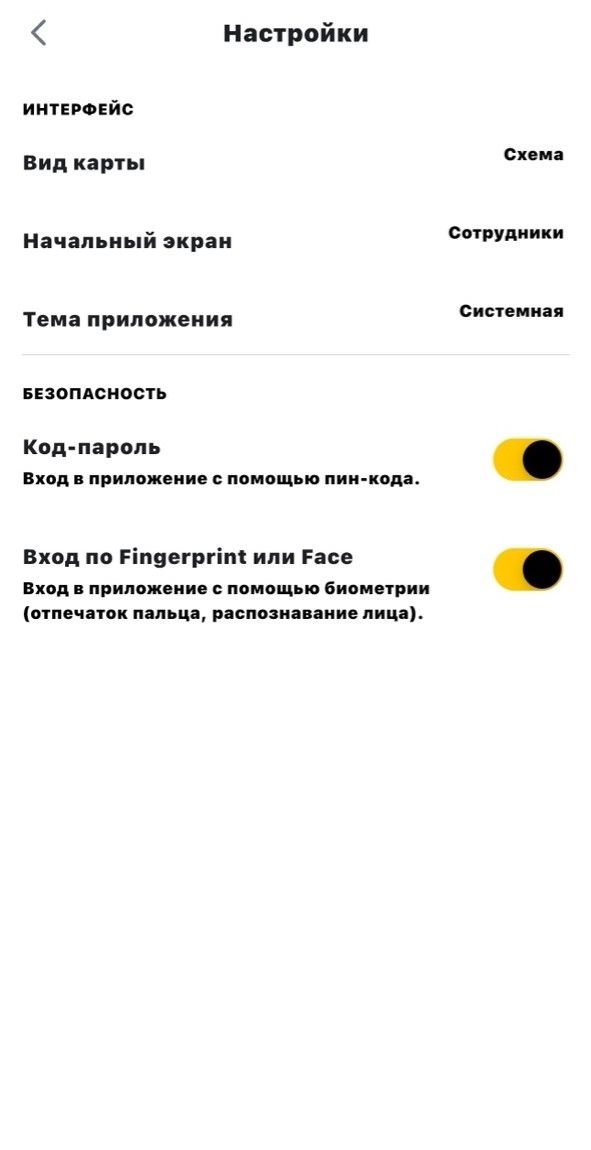
Task: Turn off Вход по Fingerprint или Face
Action: pos(528,569)
